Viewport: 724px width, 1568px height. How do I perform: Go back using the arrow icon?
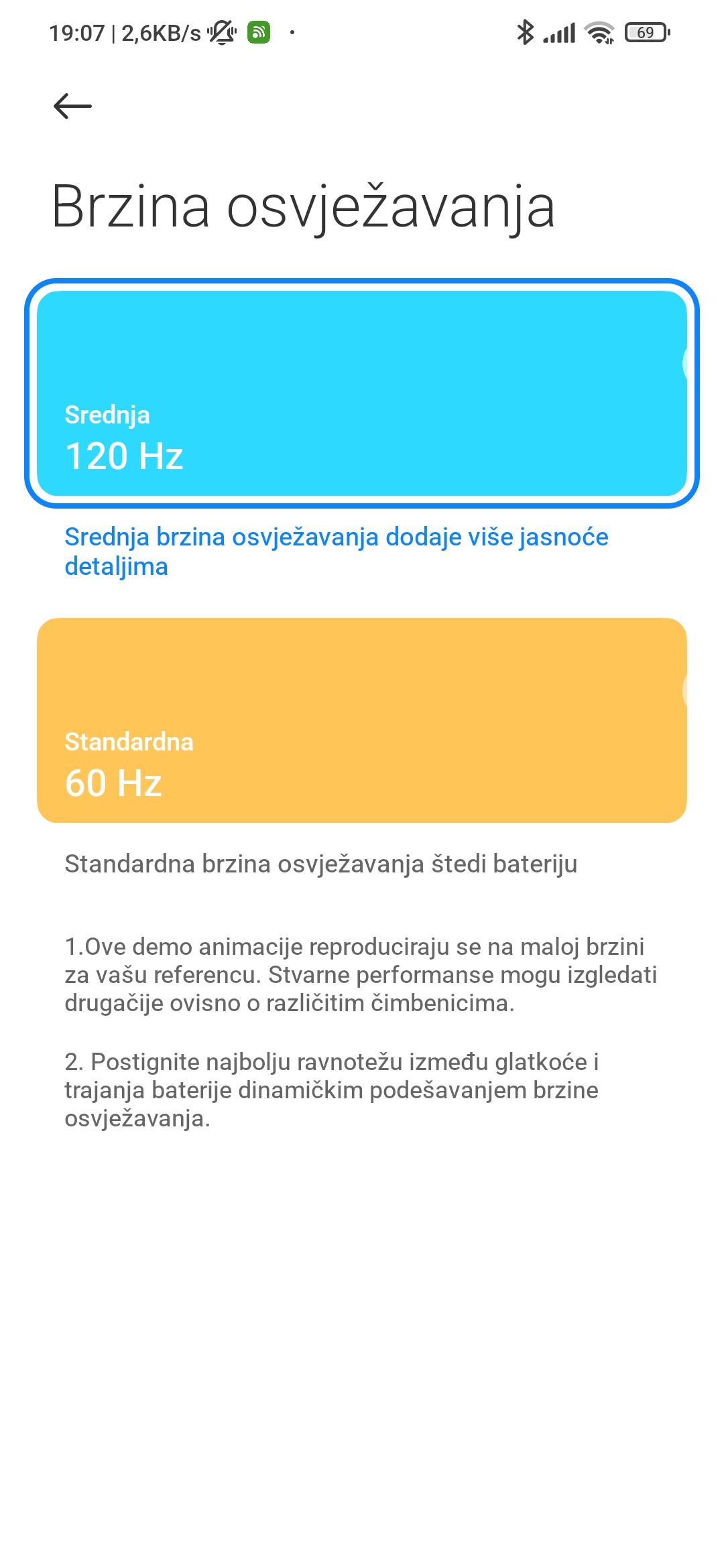point(72,106)
